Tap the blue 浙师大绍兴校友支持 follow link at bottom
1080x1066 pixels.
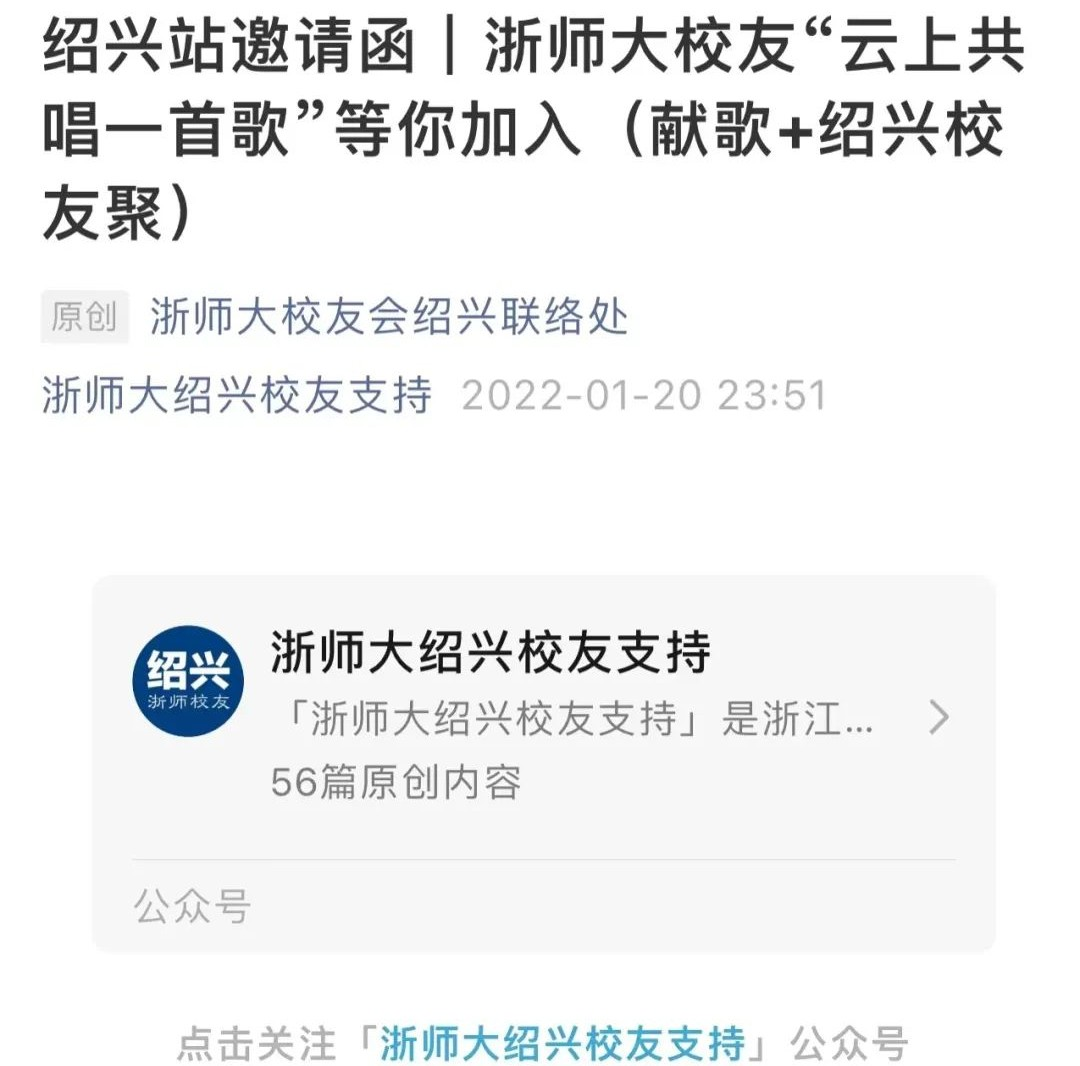[x=563, y=1043]
